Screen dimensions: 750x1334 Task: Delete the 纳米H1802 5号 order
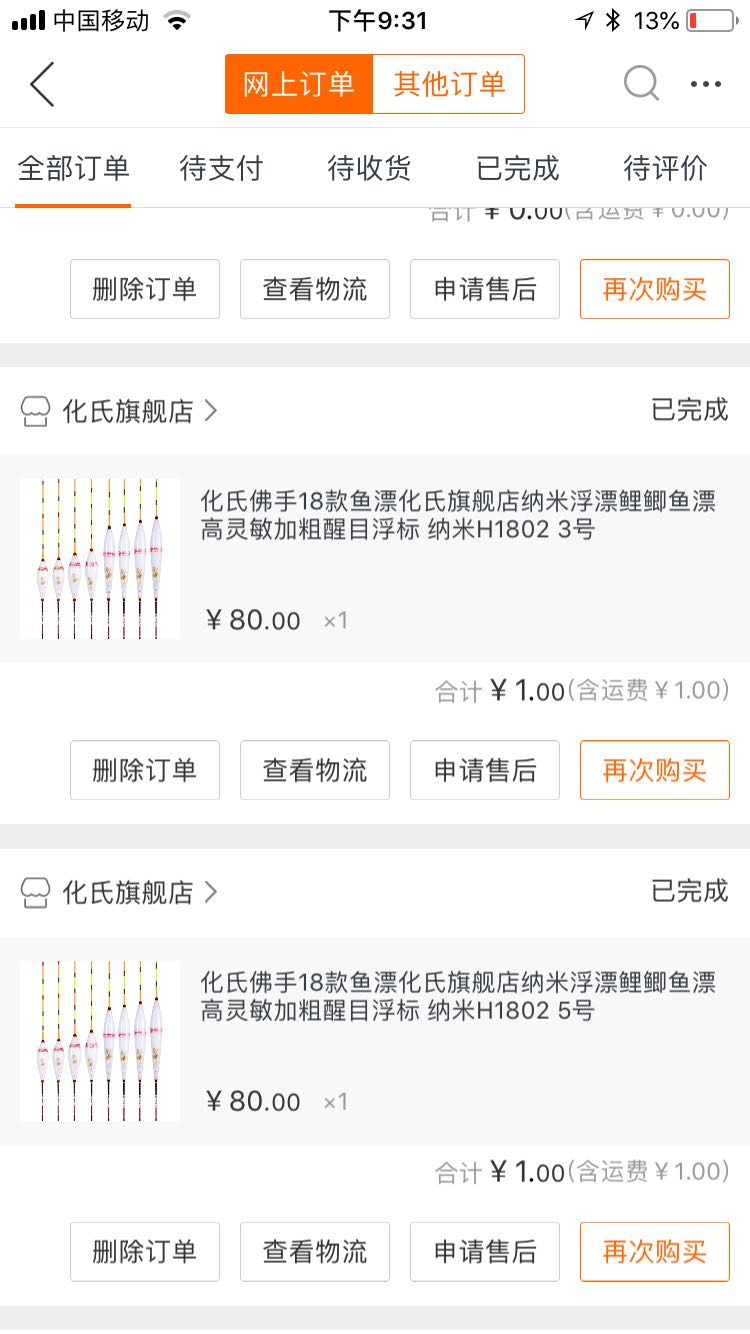[x=145, y=1251]
